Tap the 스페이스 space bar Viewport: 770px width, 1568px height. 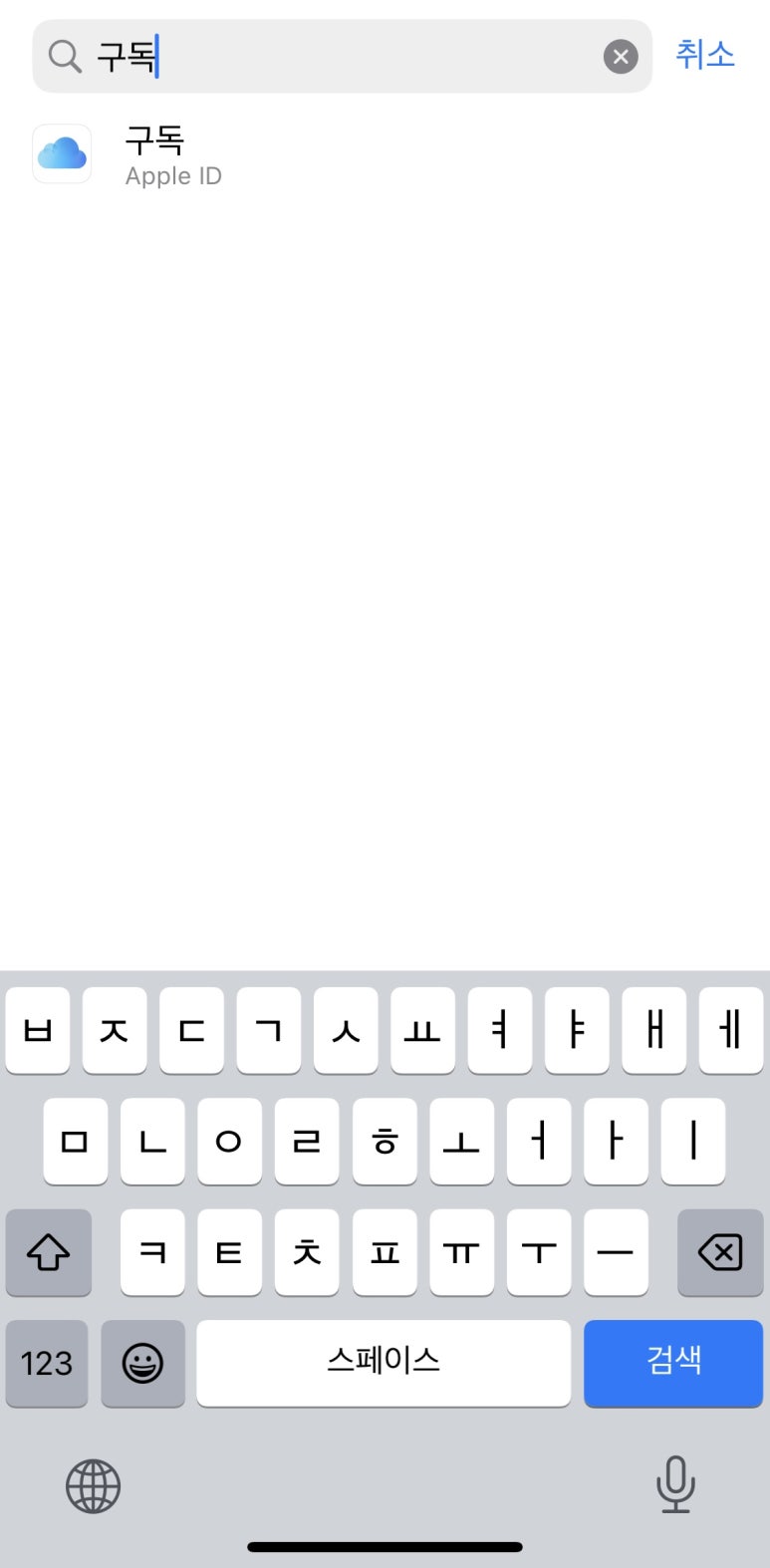(384, 1363)
